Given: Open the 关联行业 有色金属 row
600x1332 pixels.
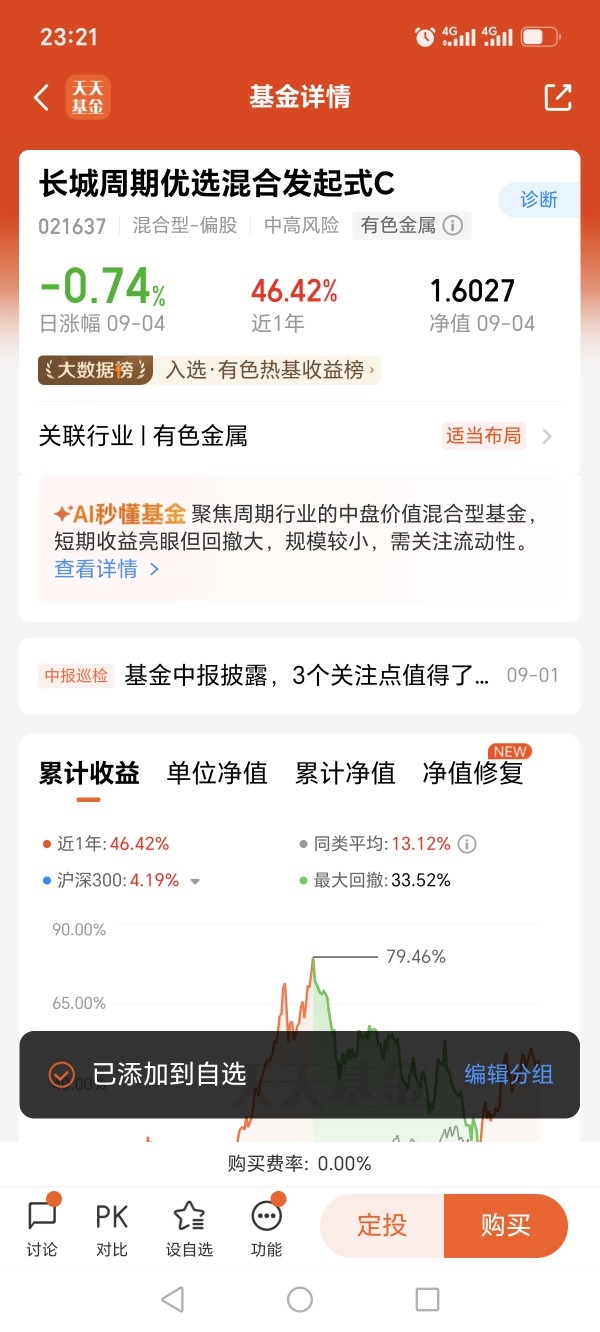Looking at the screenshot, I should tap(300, 436).
